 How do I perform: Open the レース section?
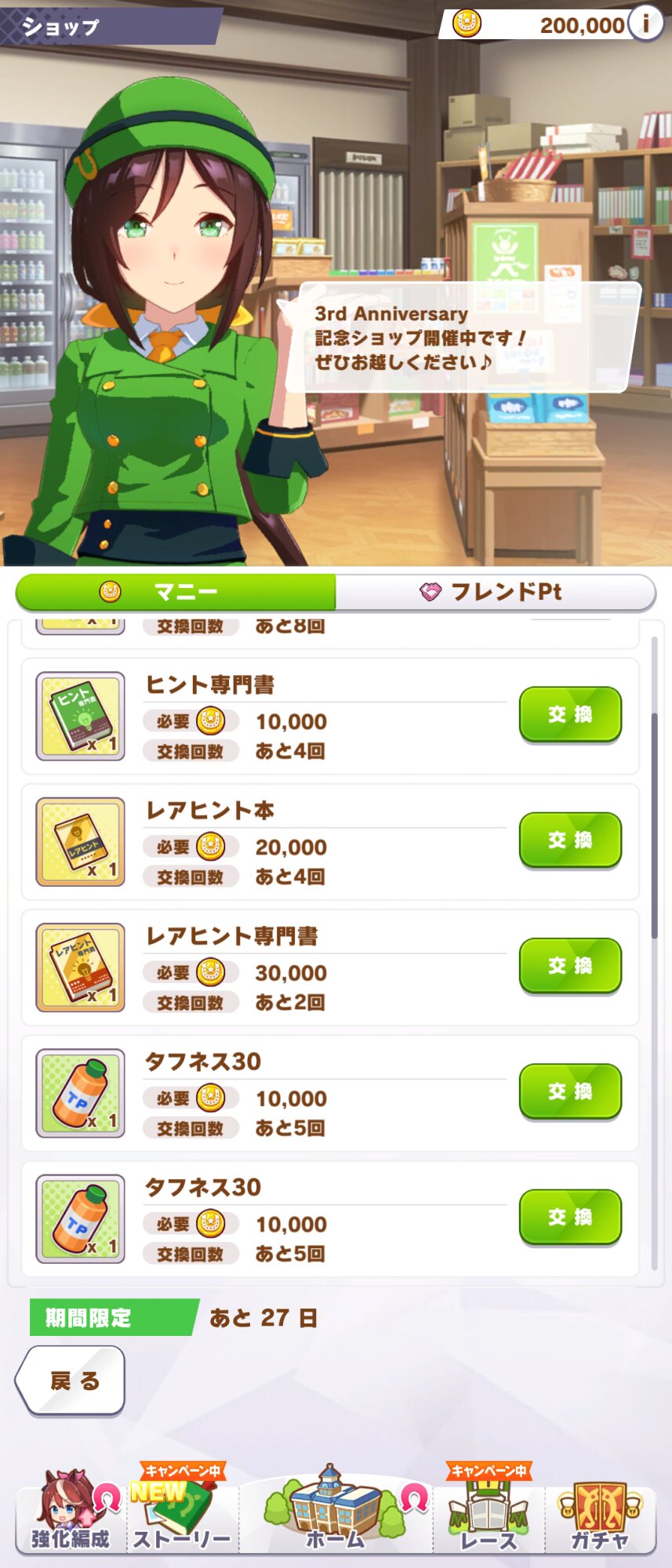[x=488, y=1513]
